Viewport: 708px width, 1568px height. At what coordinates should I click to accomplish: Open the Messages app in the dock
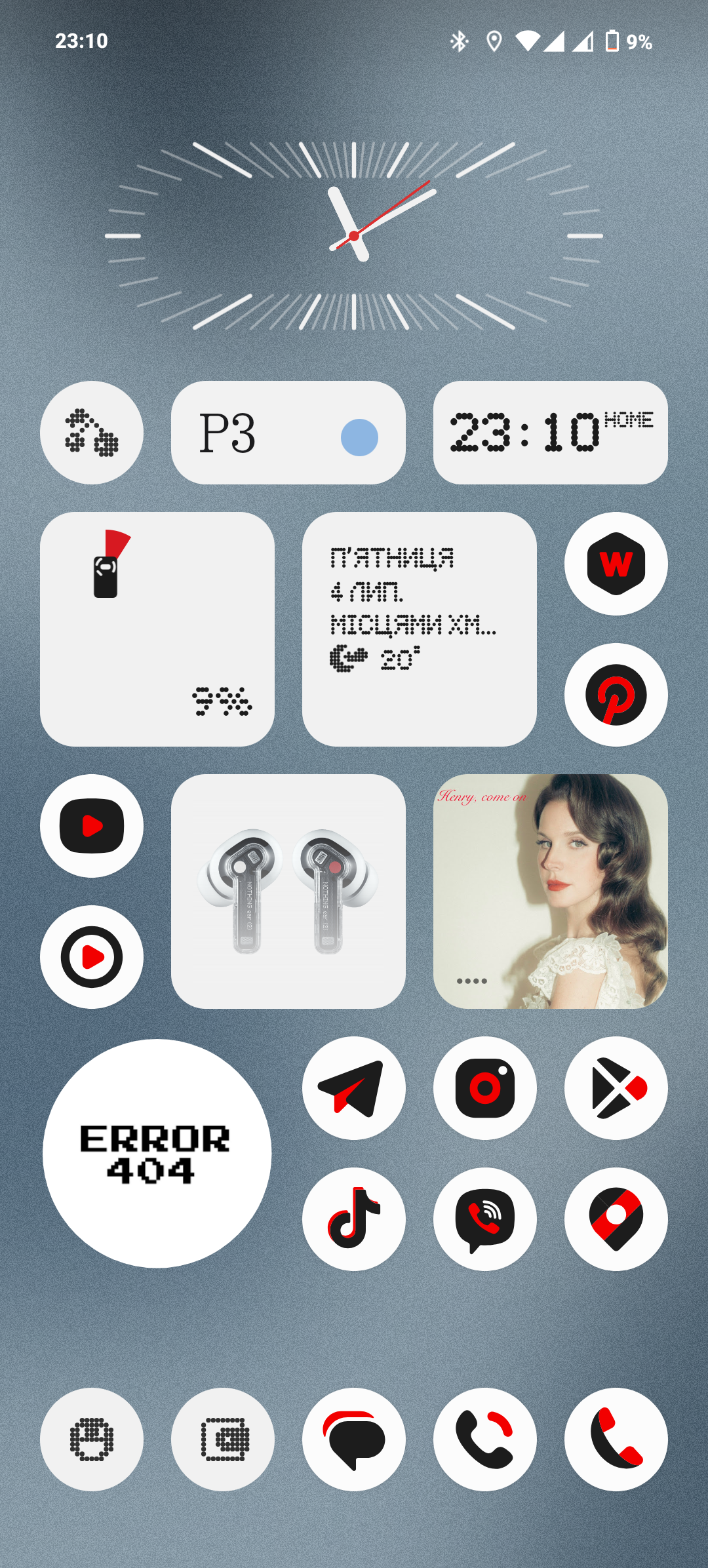(354, 1440)
